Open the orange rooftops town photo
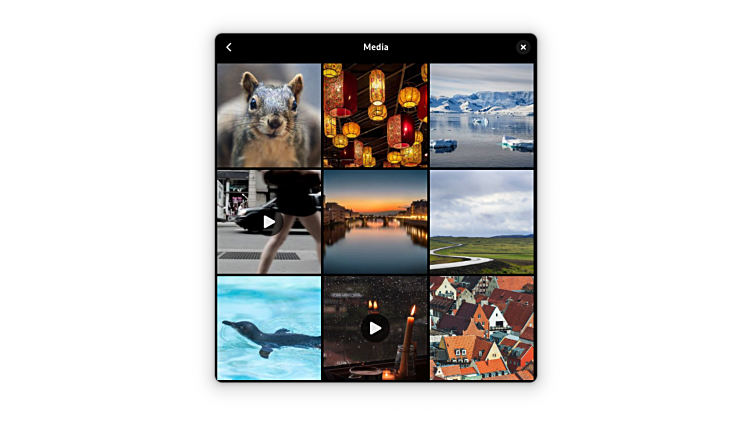 tap(481, 328)
